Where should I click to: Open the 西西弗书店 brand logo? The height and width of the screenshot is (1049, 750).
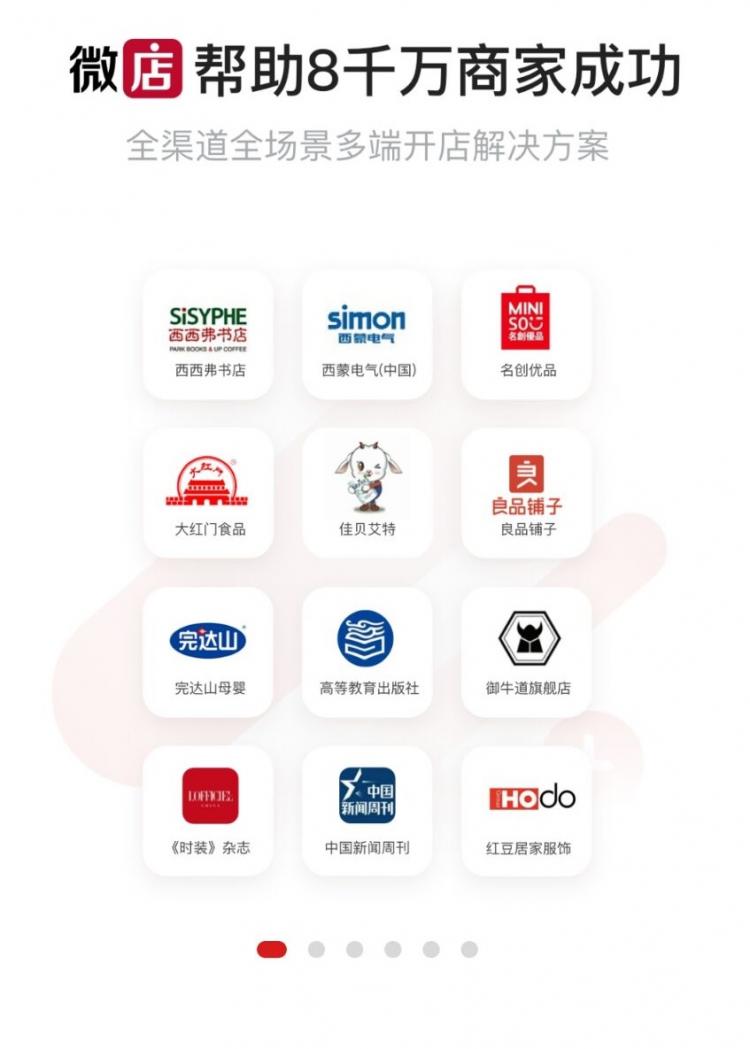coord(210,324)
